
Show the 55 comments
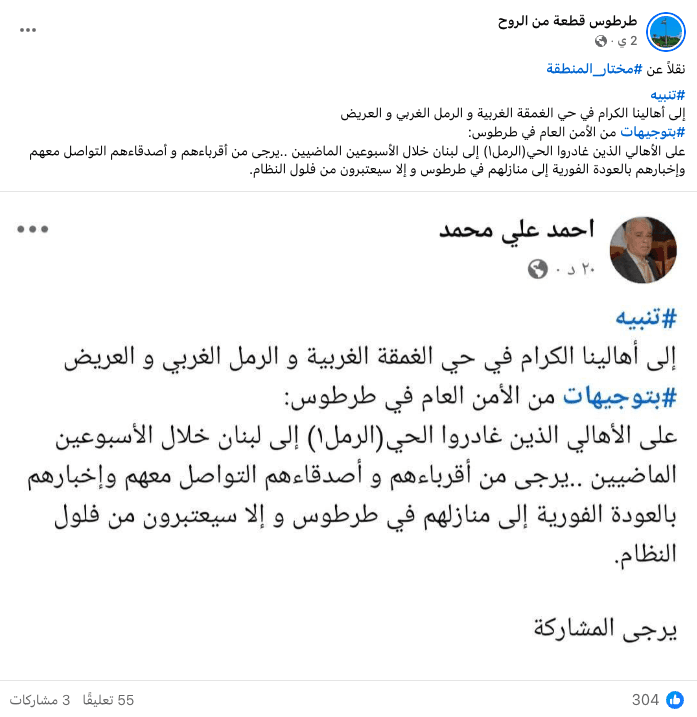(111, 700)
